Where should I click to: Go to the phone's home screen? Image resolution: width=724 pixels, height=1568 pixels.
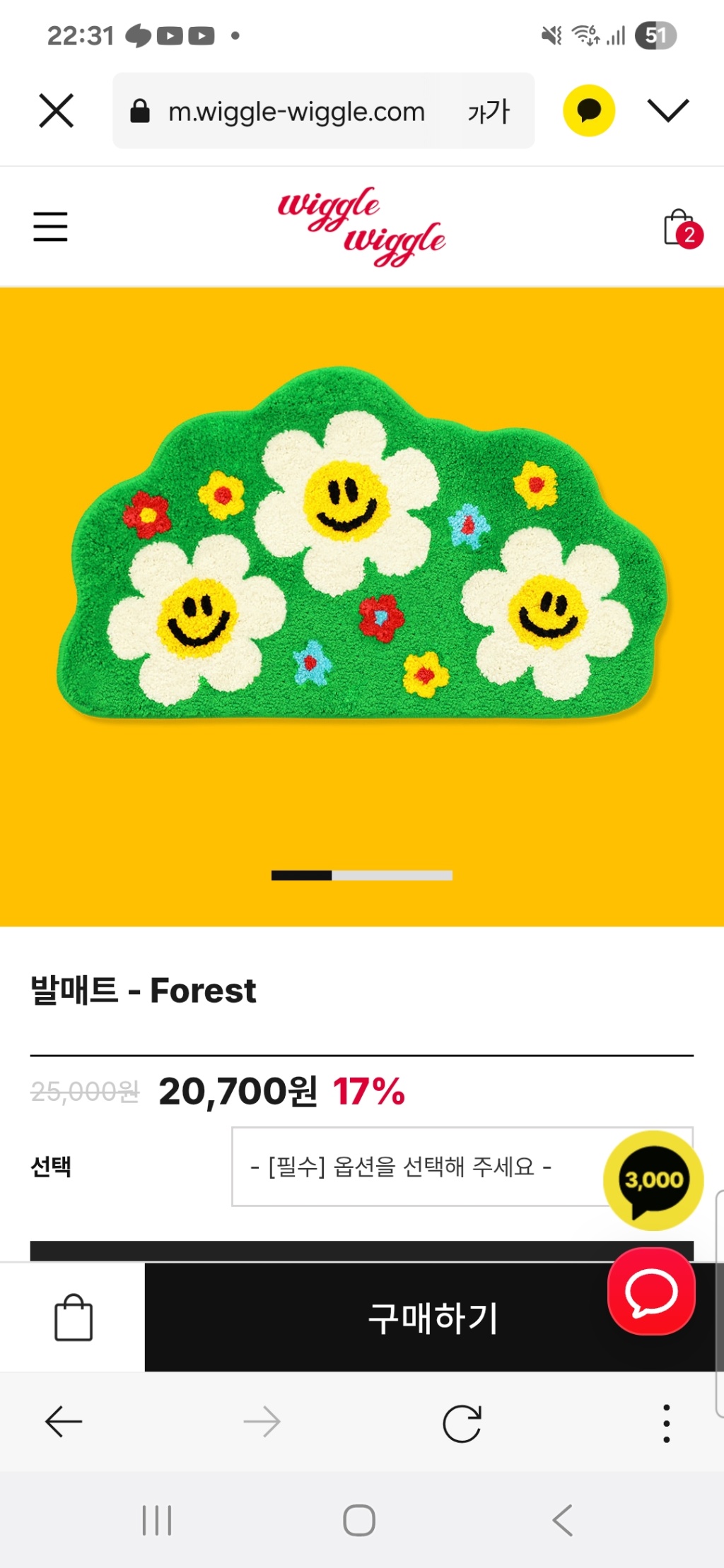click(359, 1520)
